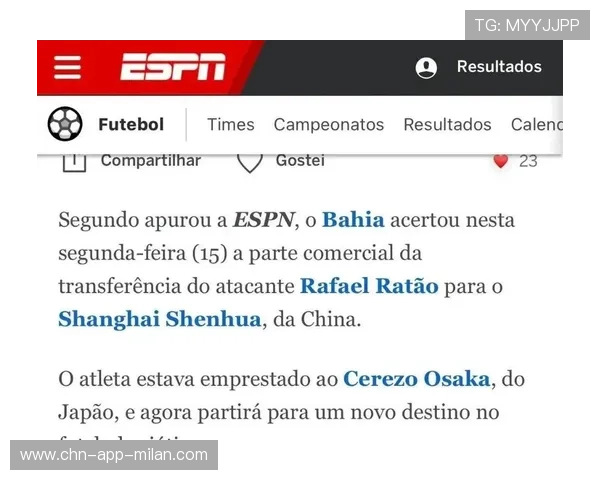Open the Rafael Ratão player link
Screen dimensions: 600x480
[x=369, y=286]
